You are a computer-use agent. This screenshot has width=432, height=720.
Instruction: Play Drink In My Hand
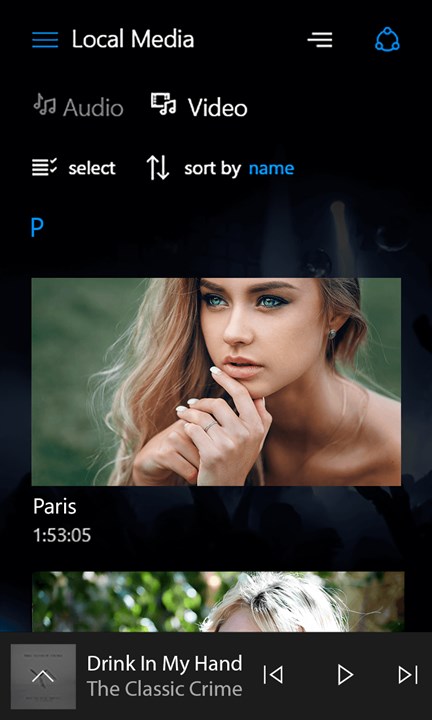pos(345,675)
